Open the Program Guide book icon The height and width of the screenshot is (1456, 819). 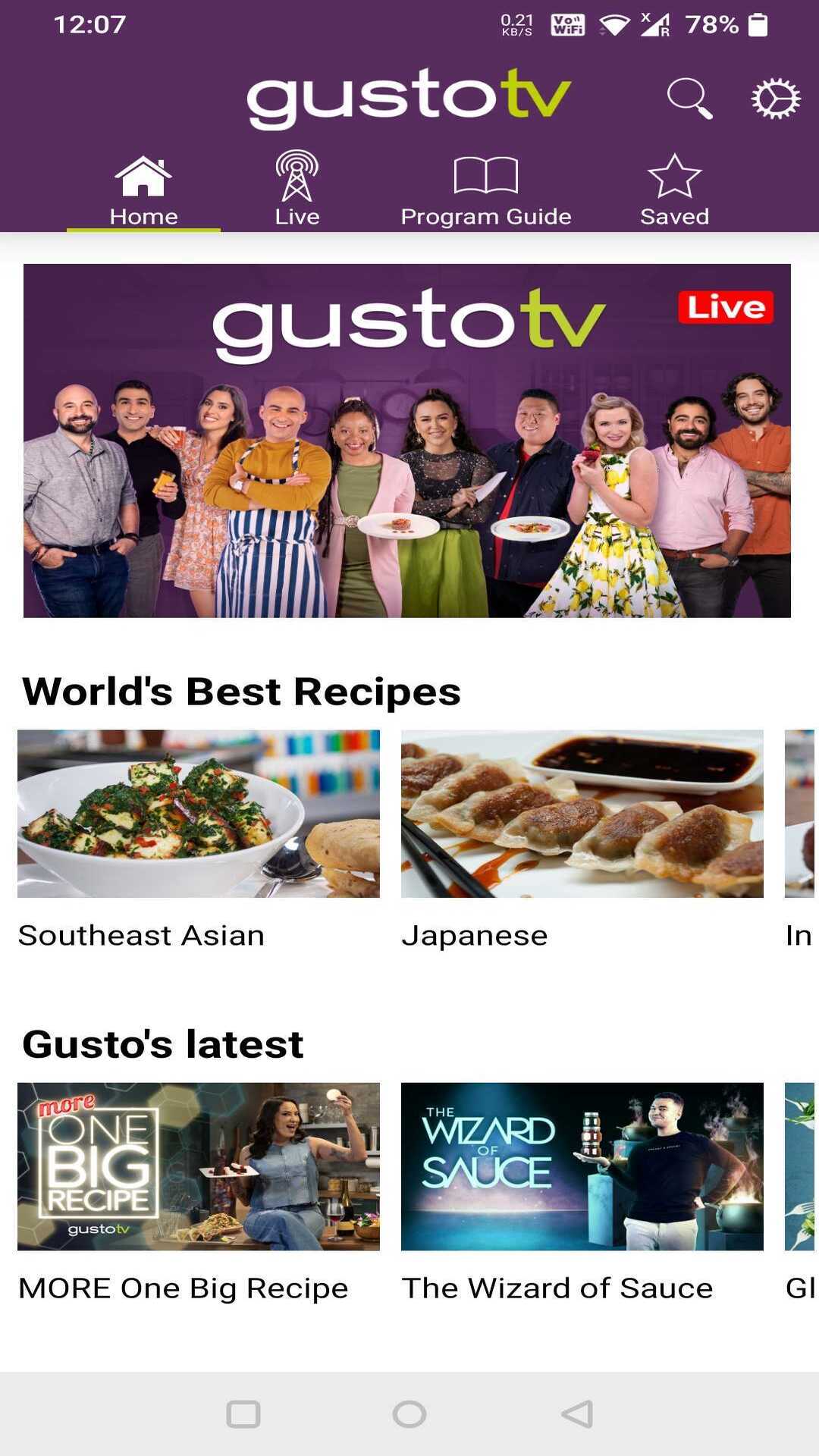(486, 176)
